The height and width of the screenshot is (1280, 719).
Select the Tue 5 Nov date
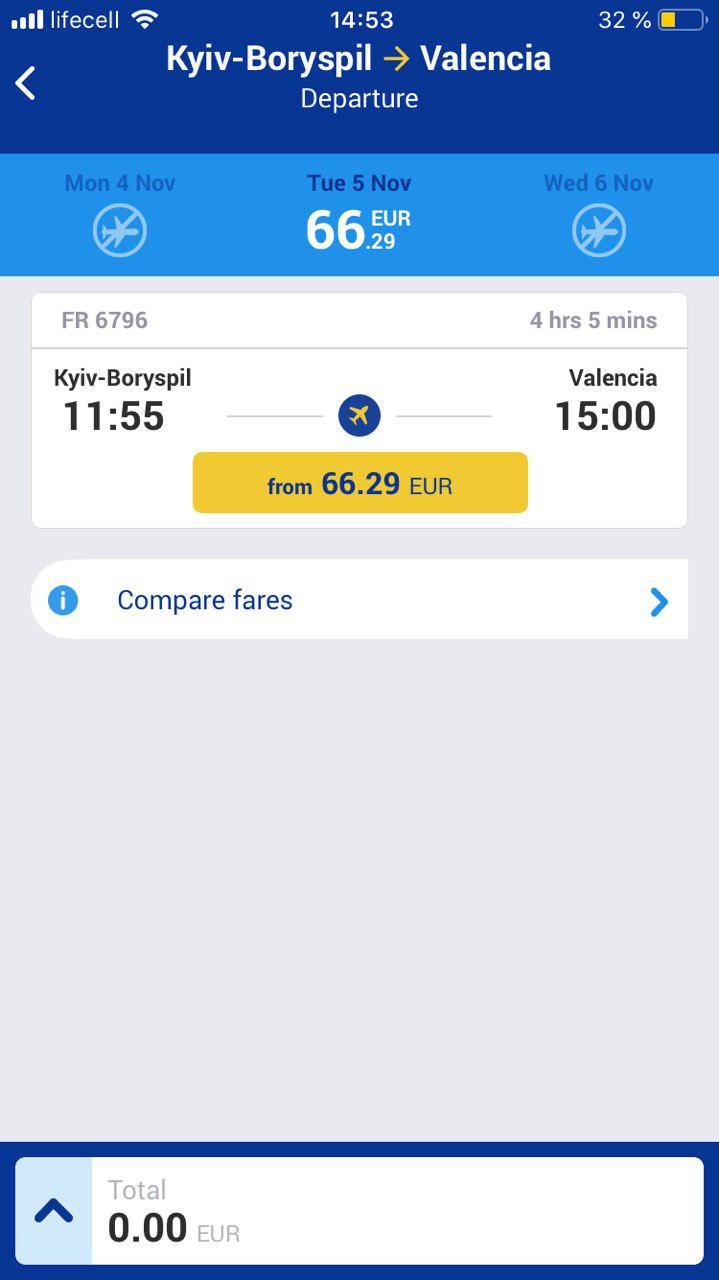[359, 214]
